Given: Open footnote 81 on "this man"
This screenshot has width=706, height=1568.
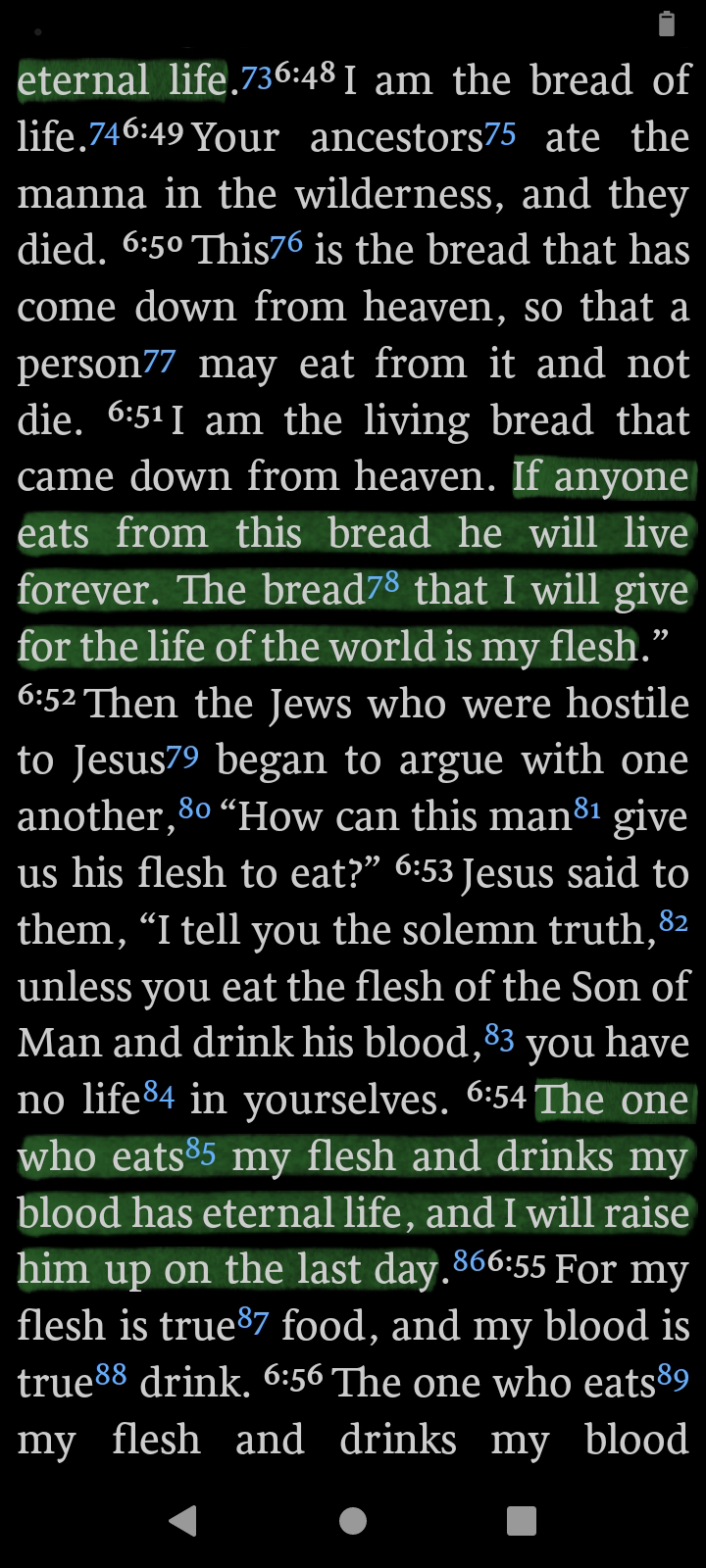Looking at the screenshot, I should 586,809.
